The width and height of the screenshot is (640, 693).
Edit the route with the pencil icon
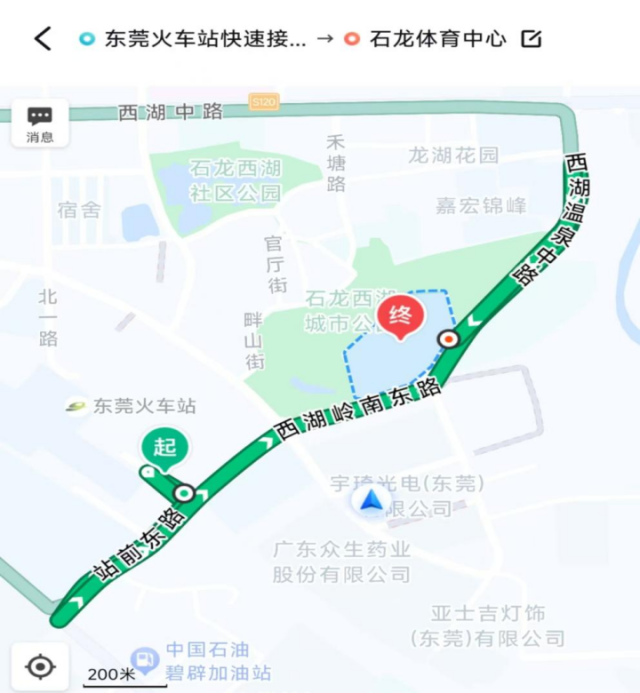531,39
